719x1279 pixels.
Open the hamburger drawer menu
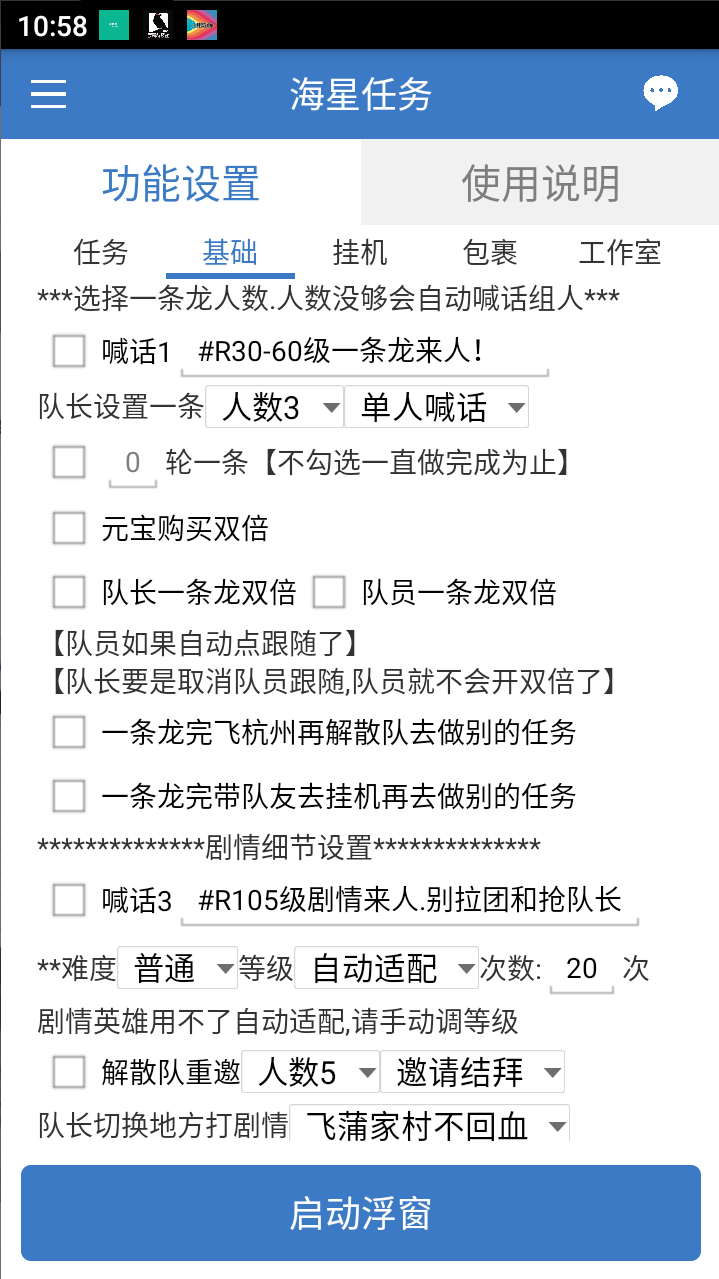click(48, 94)
